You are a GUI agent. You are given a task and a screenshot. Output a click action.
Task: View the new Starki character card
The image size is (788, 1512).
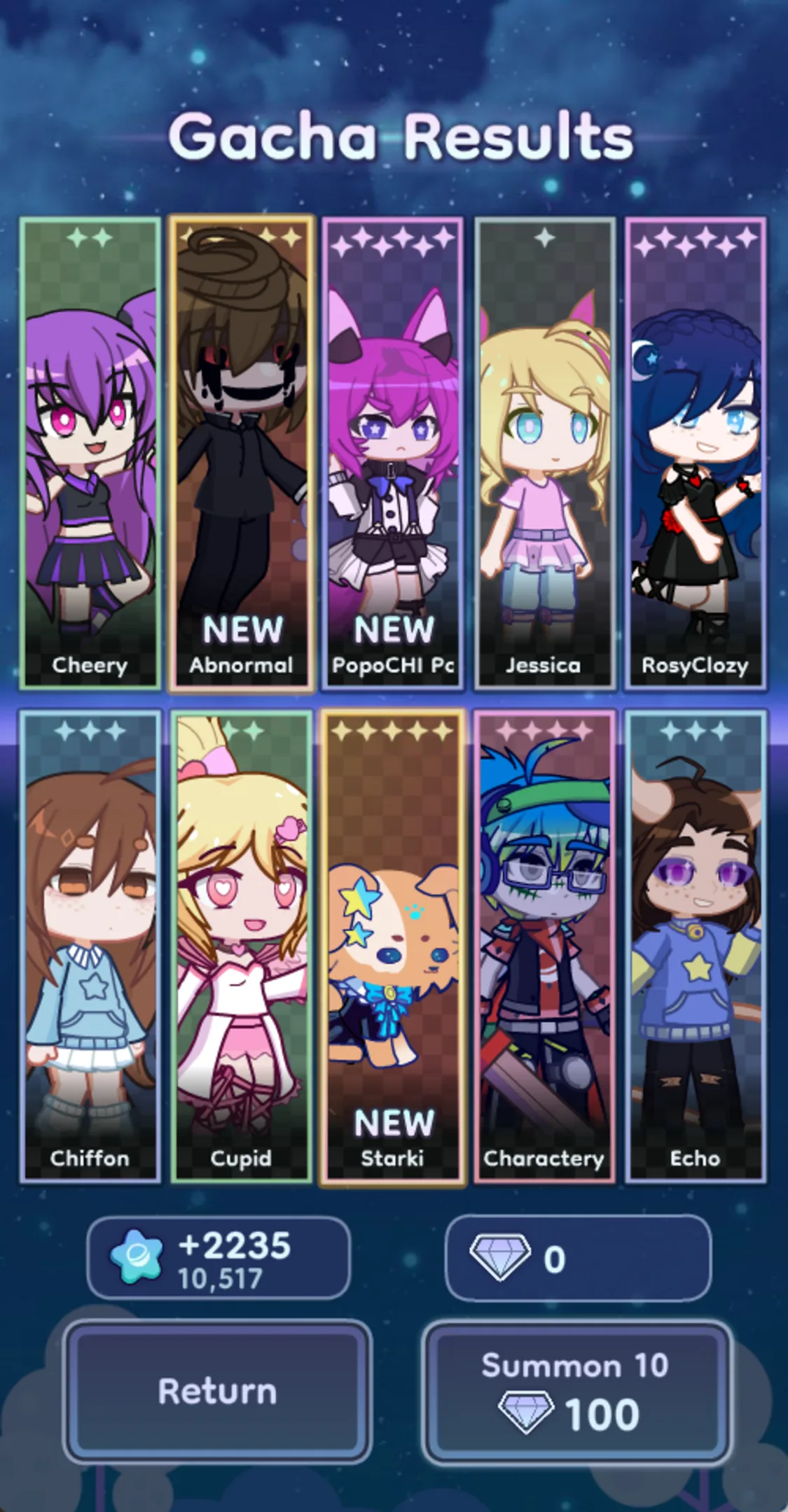[x=393, y=946]
